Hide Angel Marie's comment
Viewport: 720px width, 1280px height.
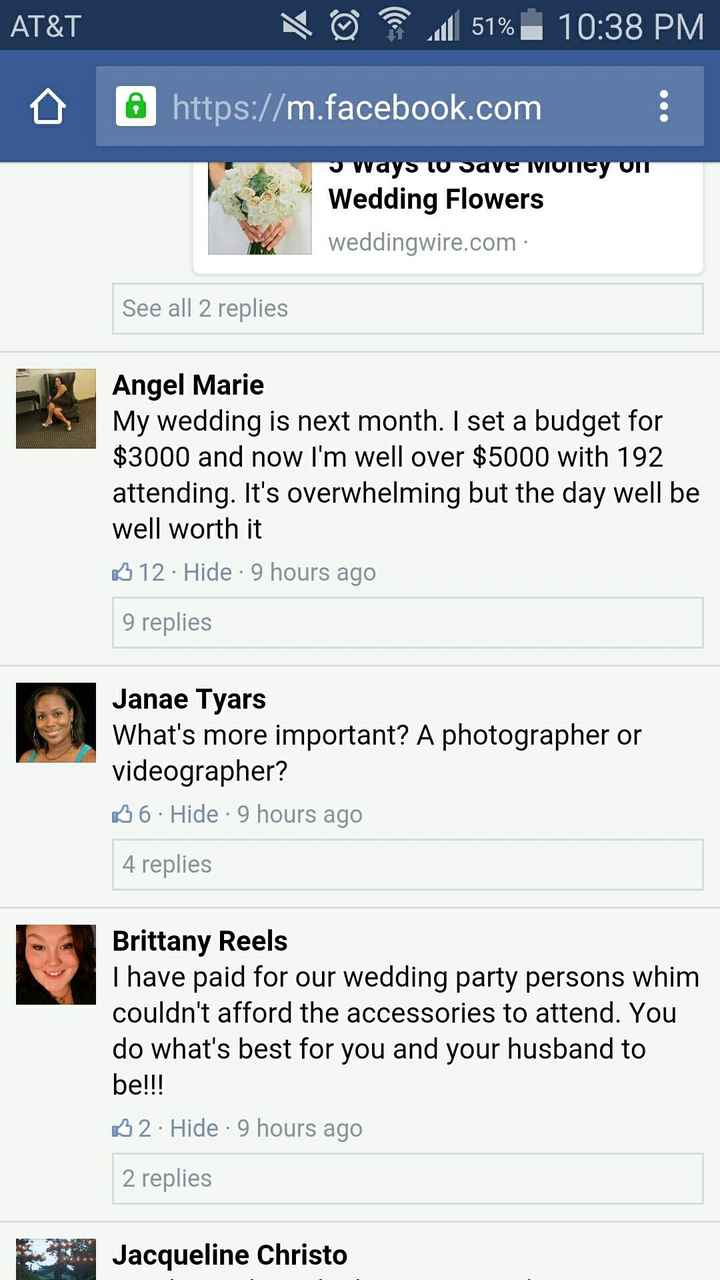pyautogui.click(x=207, y=572)
